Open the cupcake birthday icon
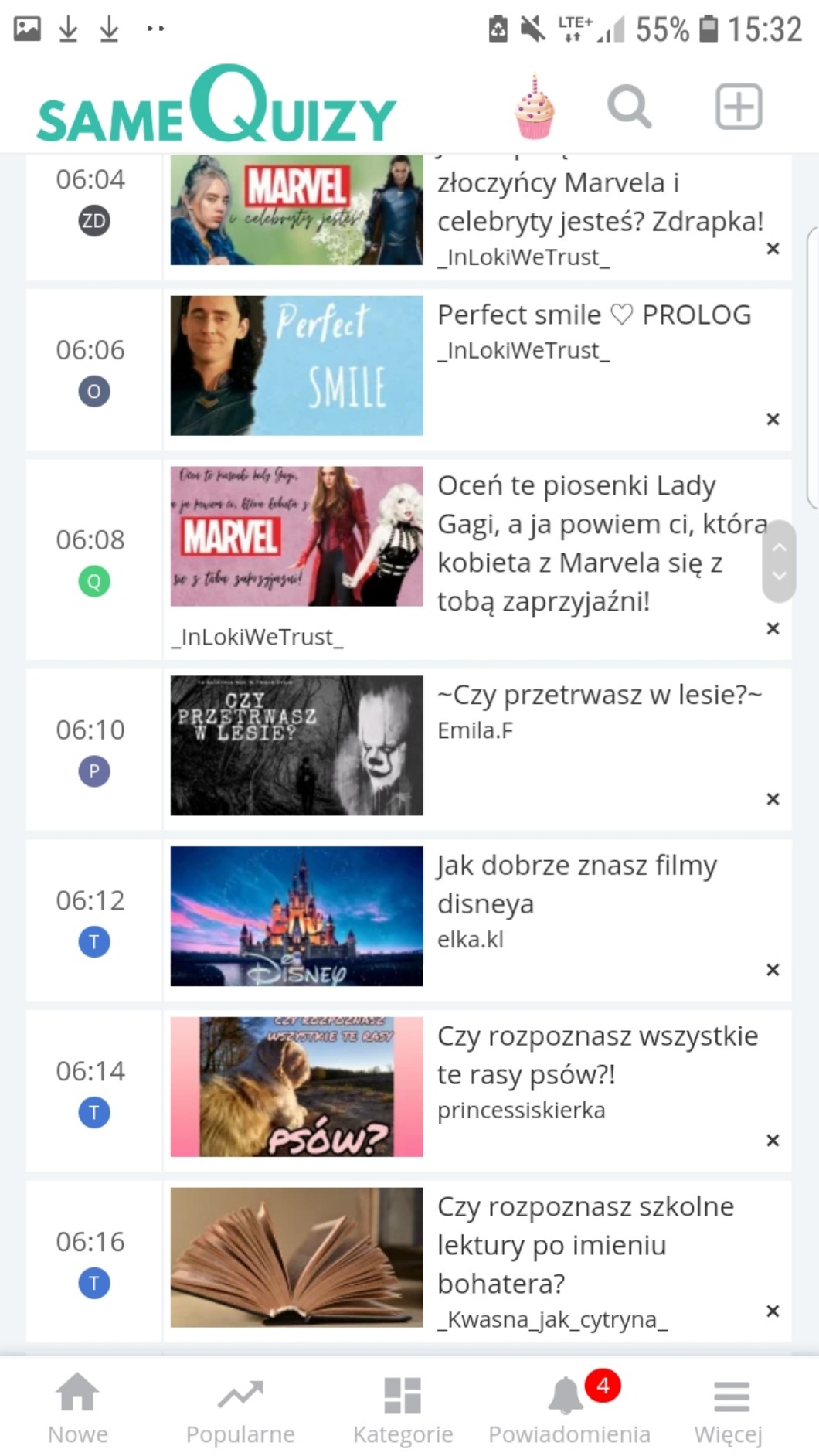 (x=535, y=107)
